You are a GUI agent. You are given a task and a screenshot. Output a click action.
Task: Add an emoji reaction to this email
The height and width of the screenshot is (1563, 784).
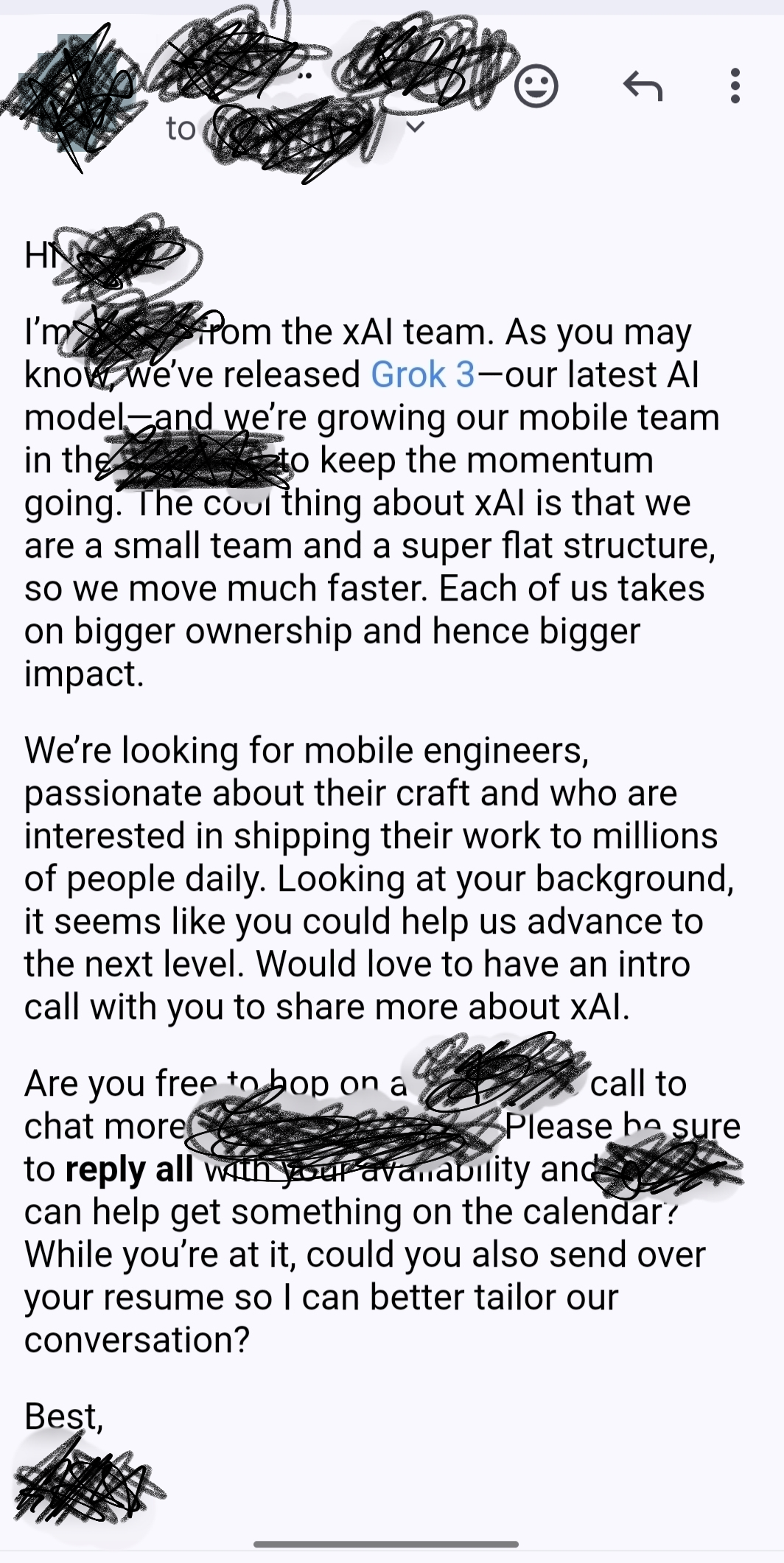coord(536,86)
